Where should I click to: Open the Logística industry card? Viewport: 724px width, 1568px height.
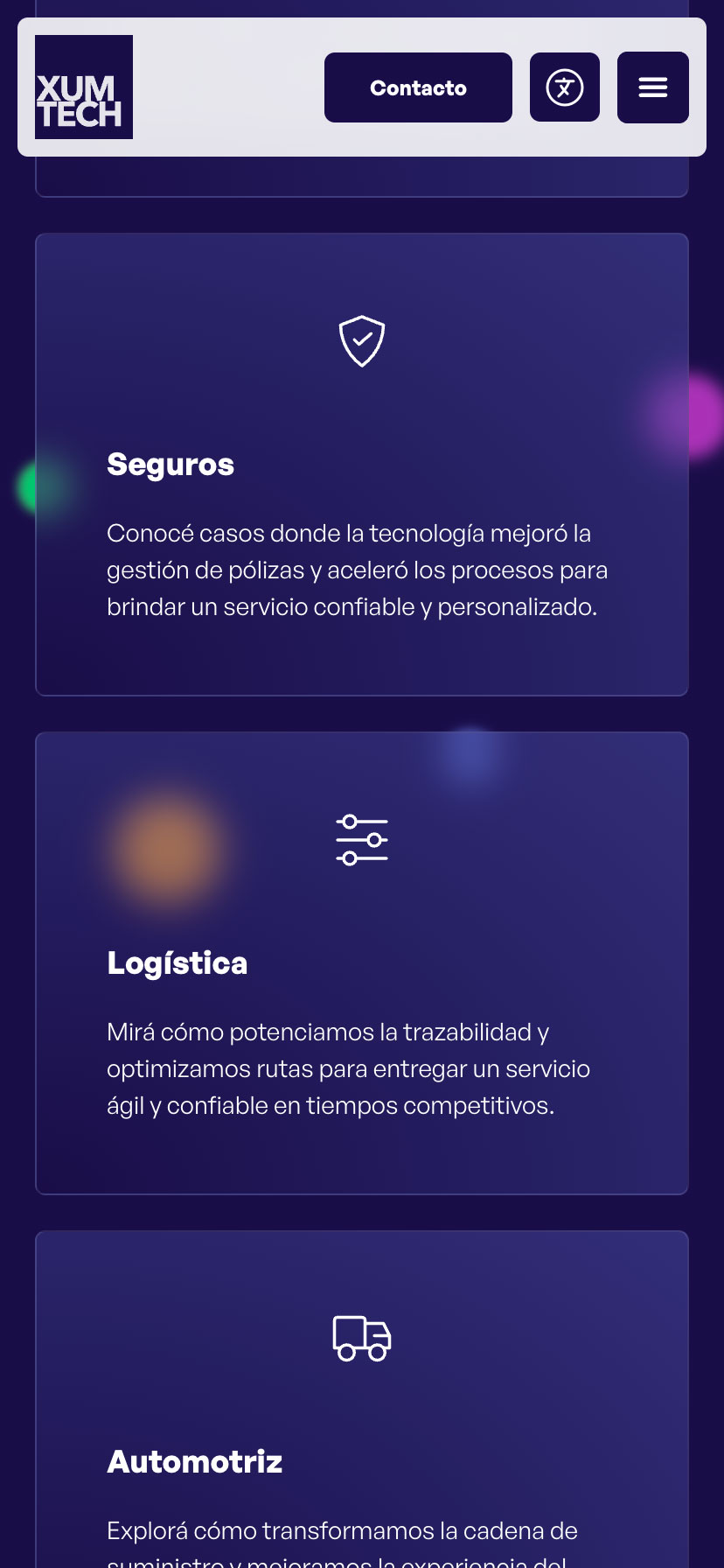pos(361,963)
